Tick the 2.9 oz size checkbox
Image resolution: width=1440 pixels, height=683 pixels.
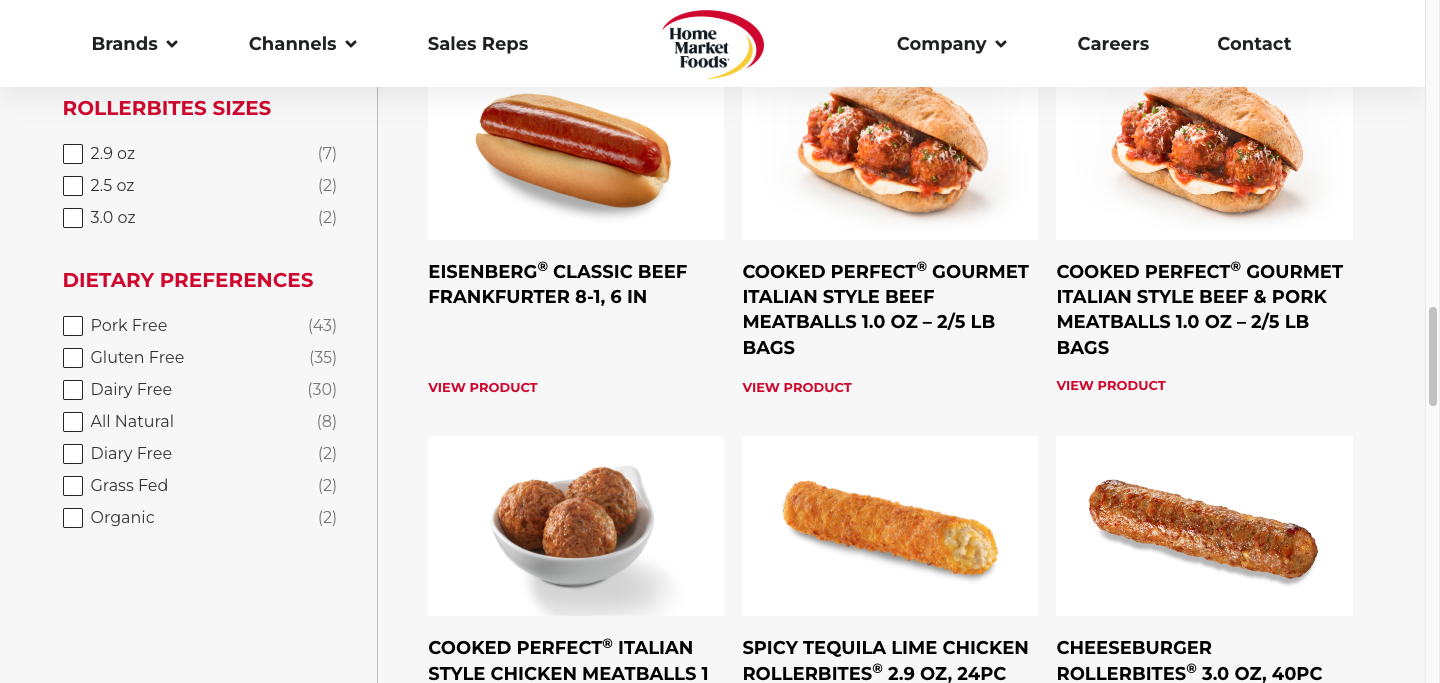click(73, 154)
